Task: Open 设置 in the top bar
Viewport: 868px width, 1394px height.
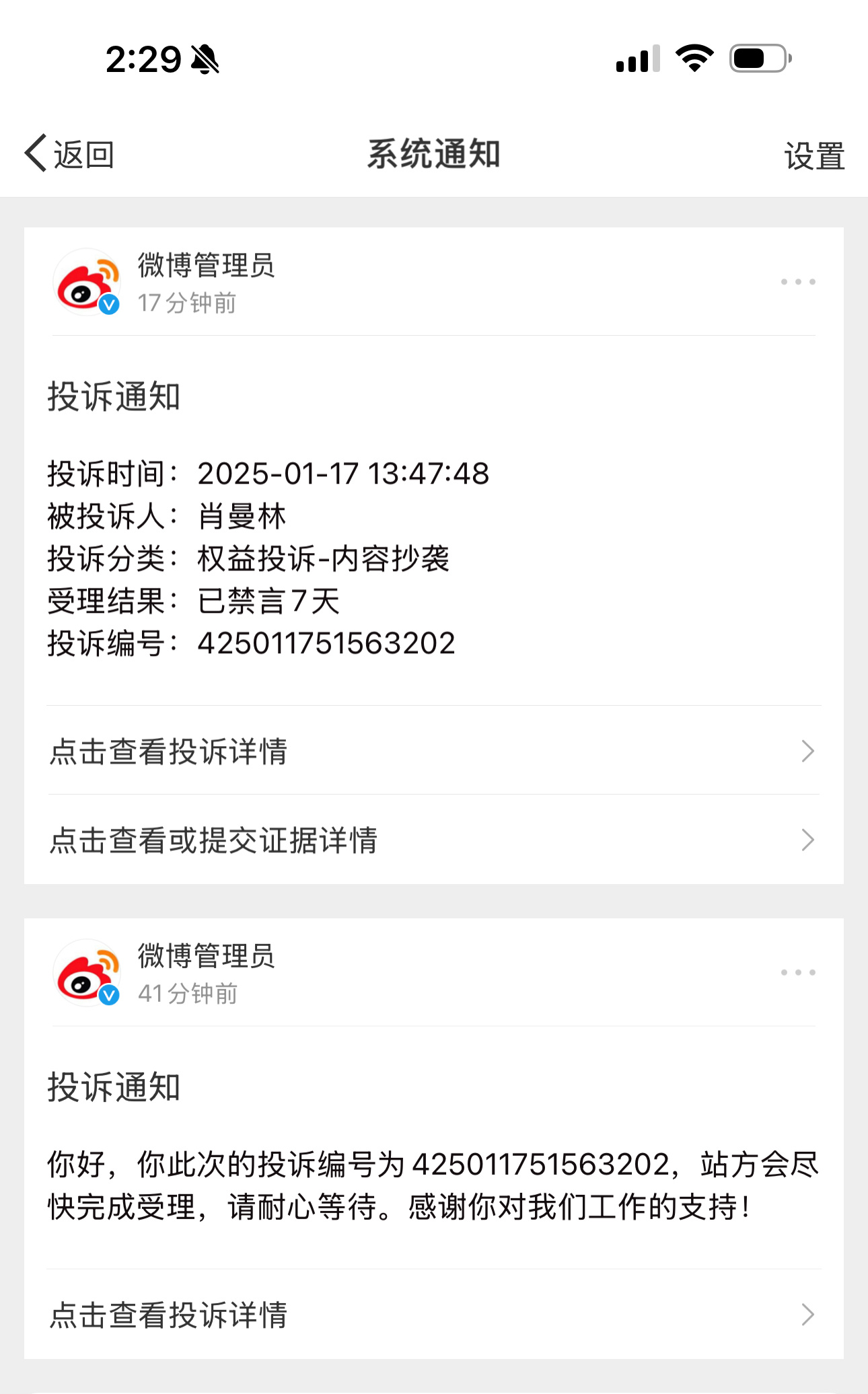Action: (814, 155)
